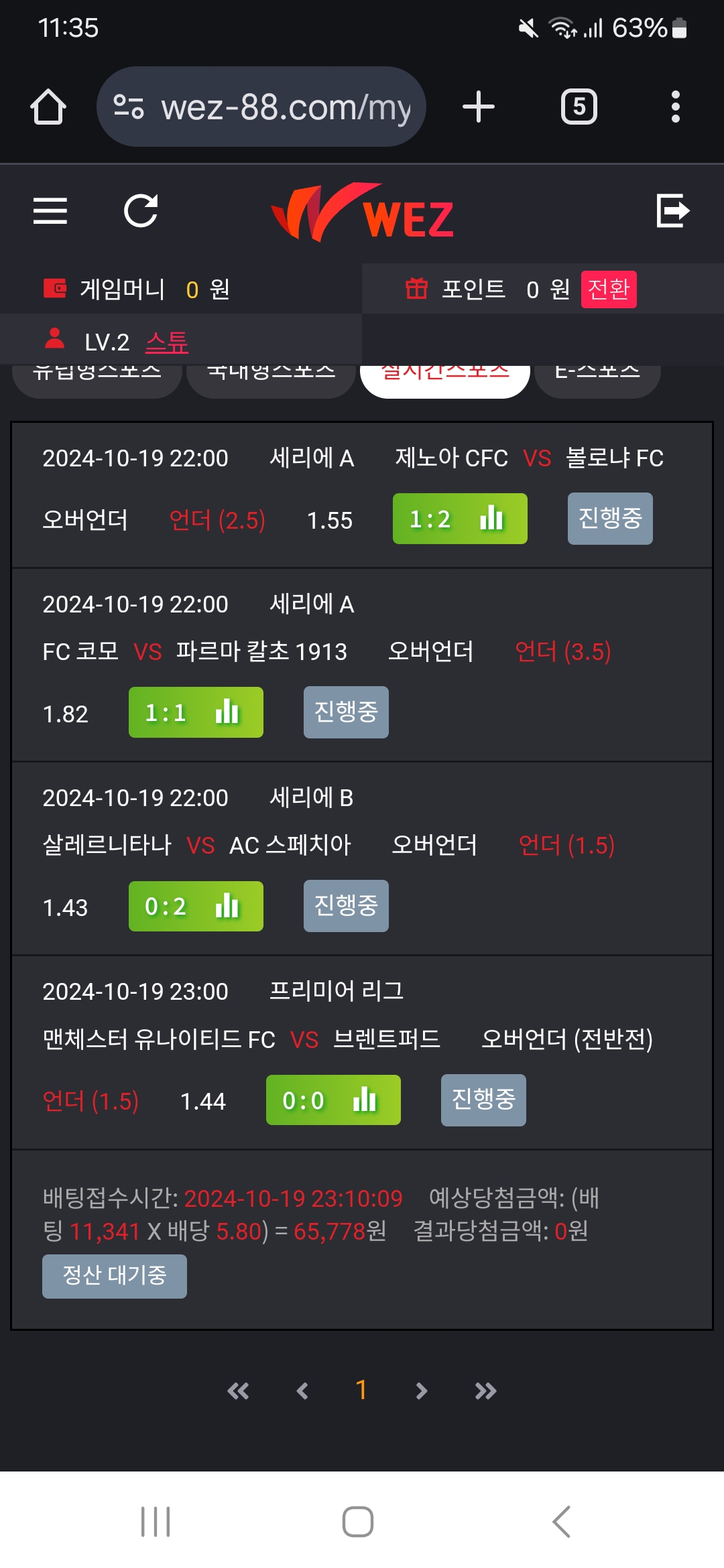Tap the 정산 대기중 button
The height and width of the screenshot is (1568, 724).
pos(115,1276)
